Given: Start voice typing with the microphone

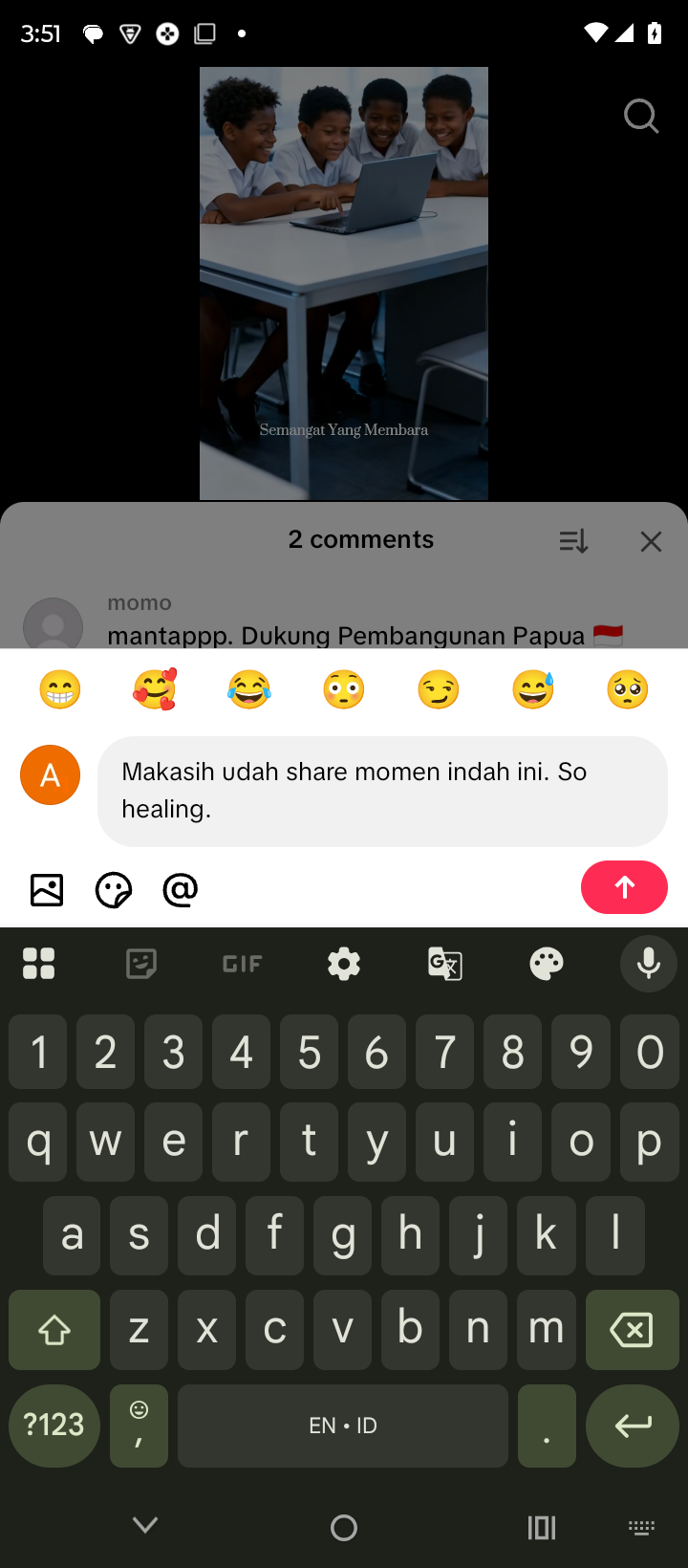Looking at the screenshot, I should 649,964.
